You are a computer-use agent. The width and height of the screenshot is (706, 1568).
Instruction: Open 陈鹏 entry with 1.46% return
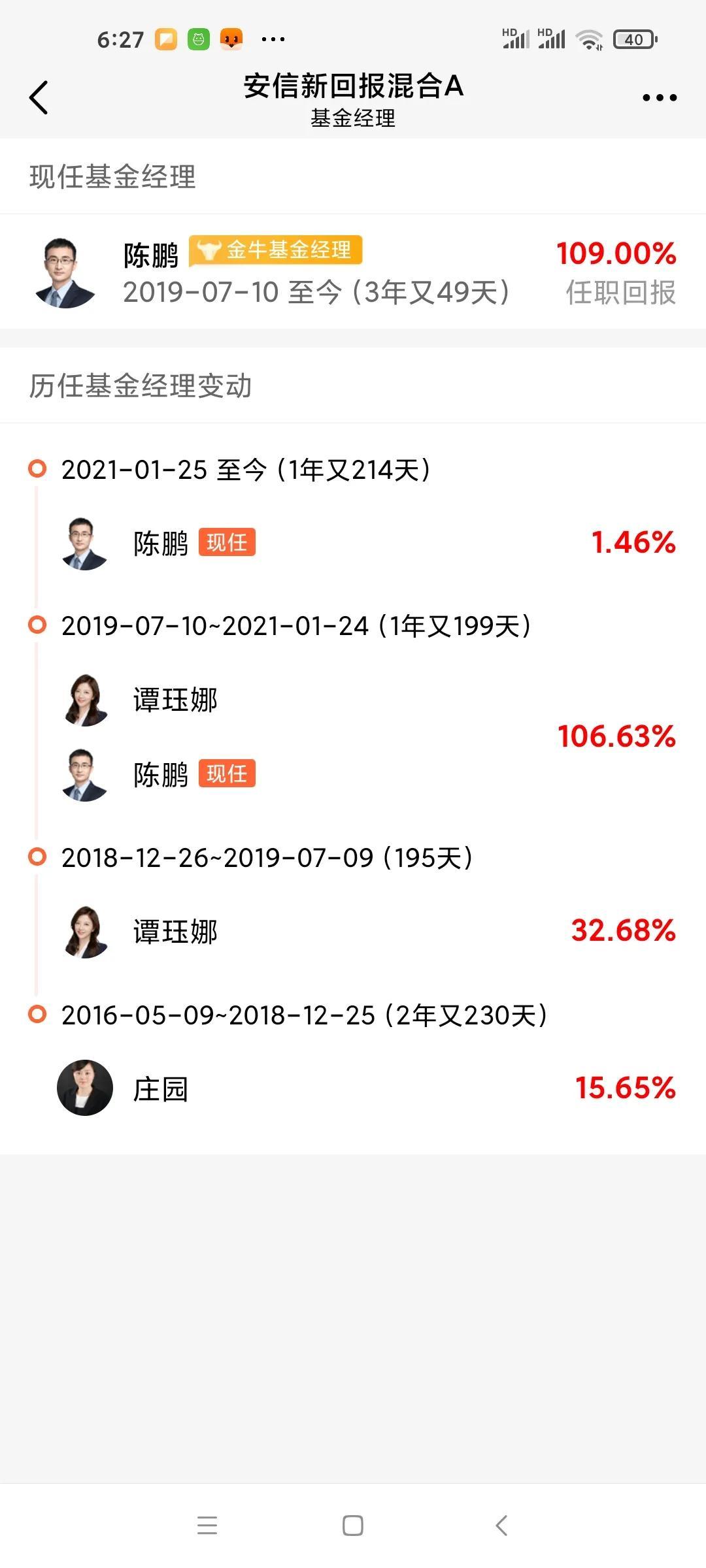(353, 543)
